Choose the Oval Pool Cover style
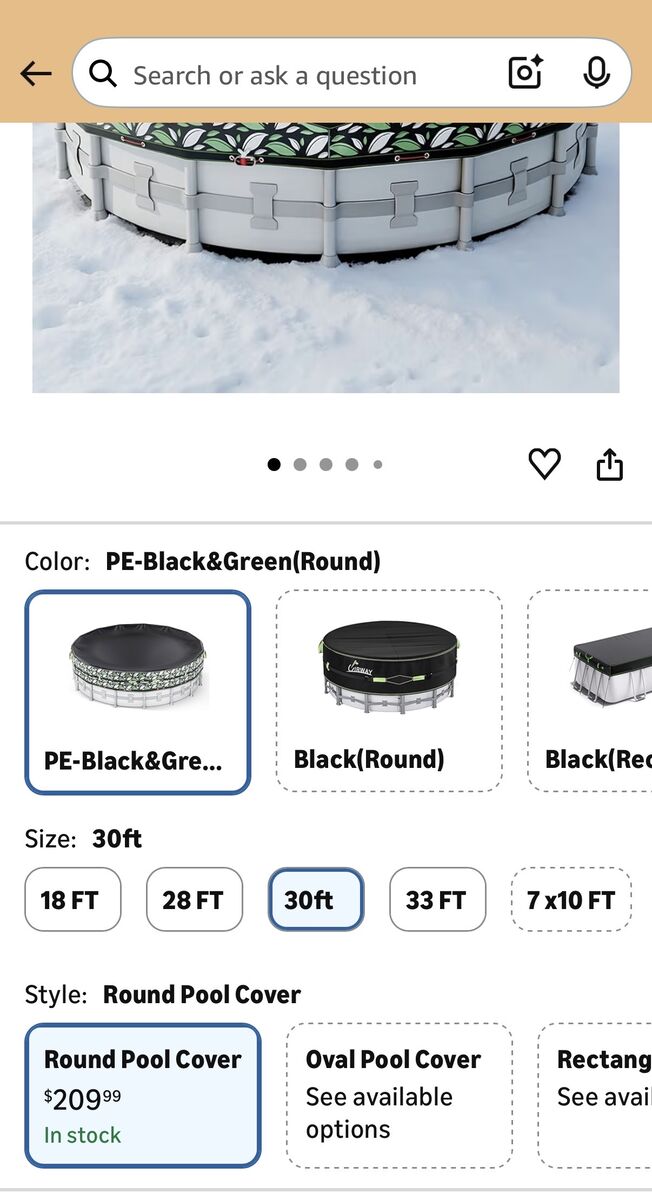Image resolution: width=652 pixels, height=1200 pixels. [x=399, y=1096]
